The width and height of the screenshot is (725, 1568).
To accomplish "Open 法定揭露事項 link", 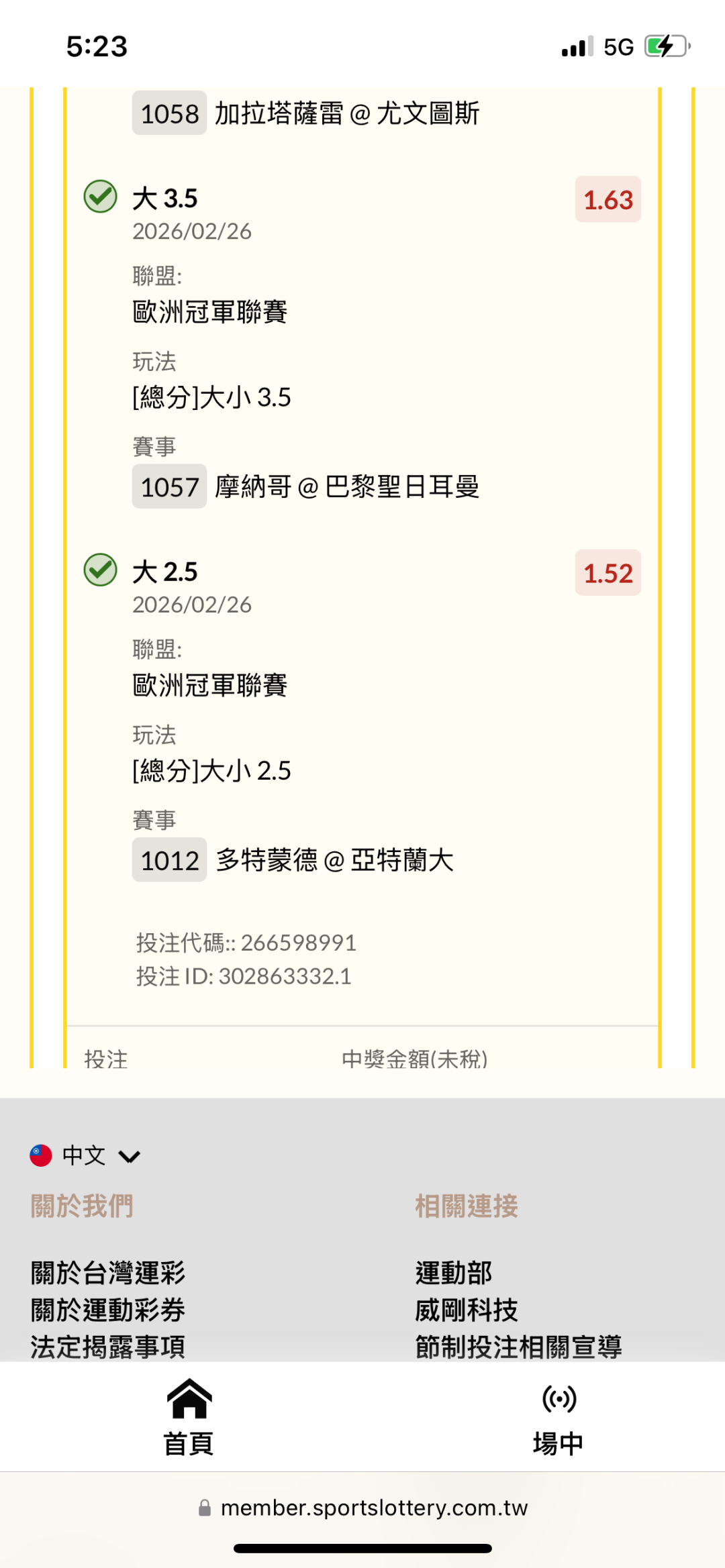I will coord(107,1346).
